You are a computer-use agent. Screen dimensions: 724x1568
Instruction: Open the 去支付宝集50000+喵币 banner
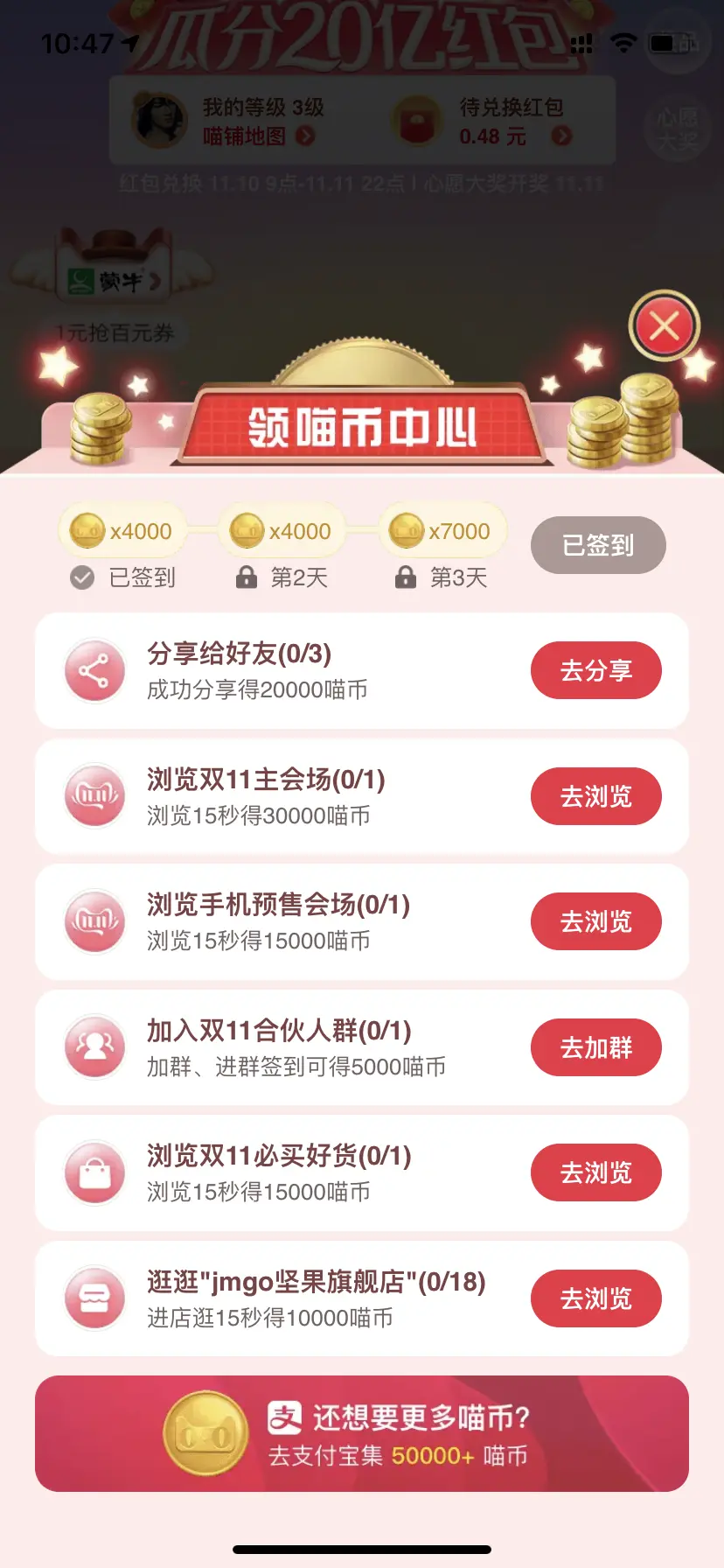pos(362,1433)
